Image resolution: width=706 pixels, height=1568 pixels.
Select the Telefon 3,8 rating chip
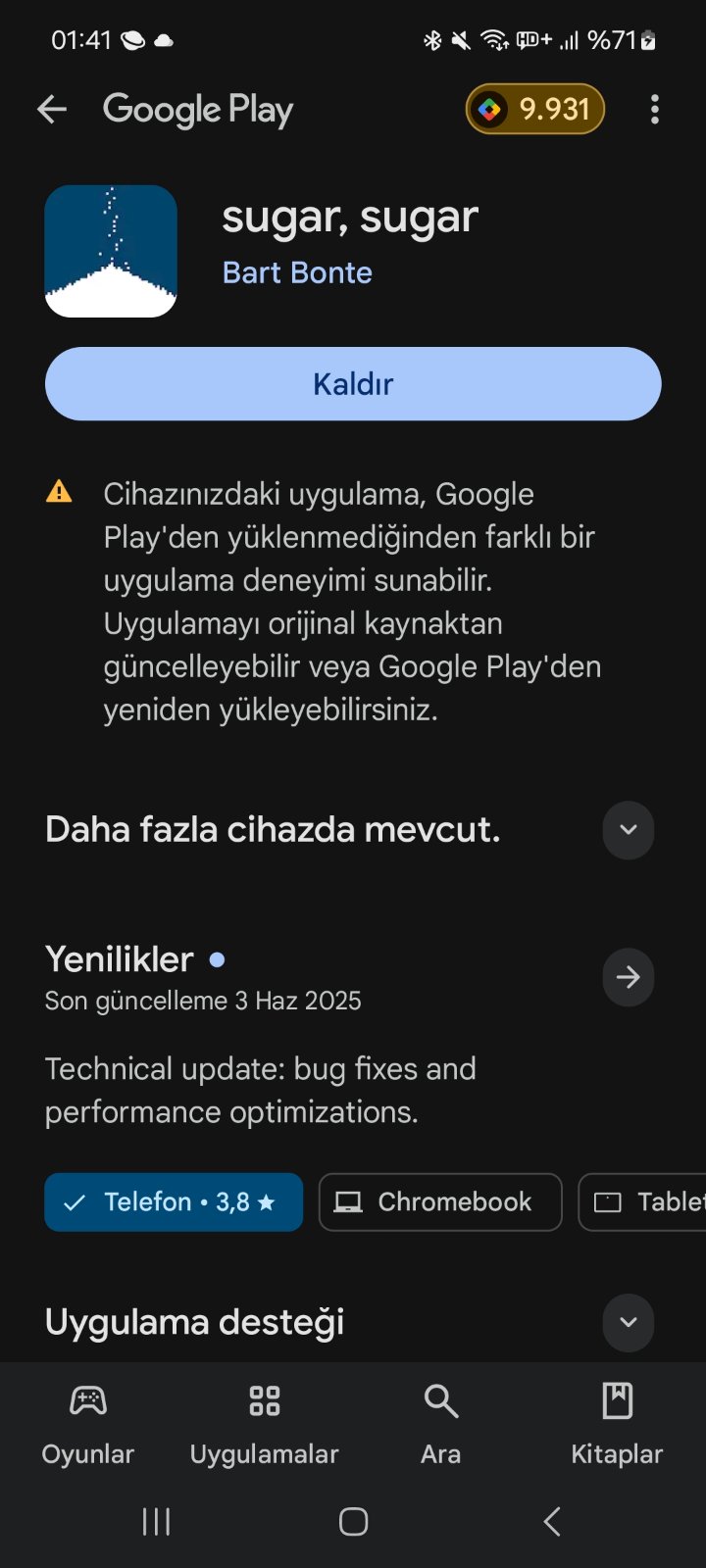pos(174,1201)
